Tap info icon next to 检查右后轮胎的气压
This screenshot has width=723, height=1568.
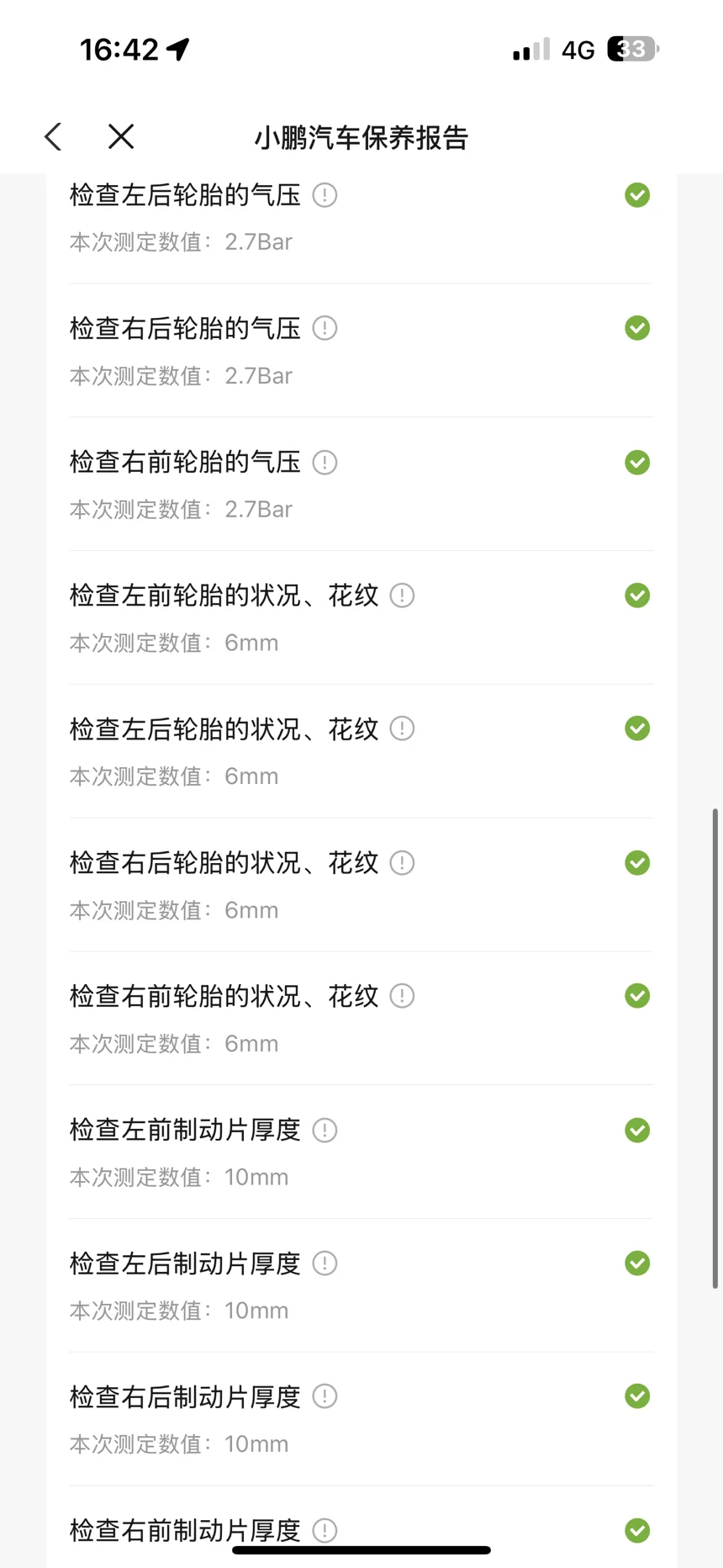(x=325, y=328)
